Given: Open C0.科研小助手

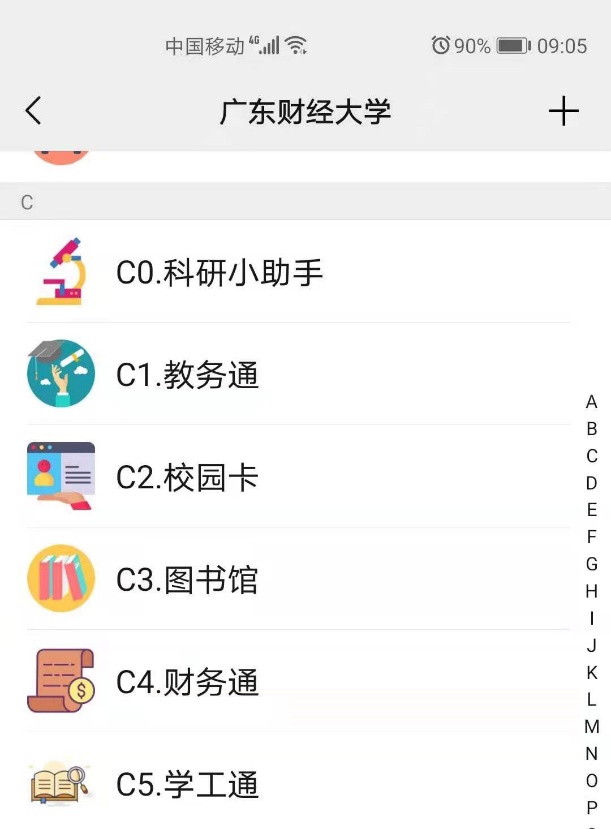Looking at the screenshot, I should 220,272.
